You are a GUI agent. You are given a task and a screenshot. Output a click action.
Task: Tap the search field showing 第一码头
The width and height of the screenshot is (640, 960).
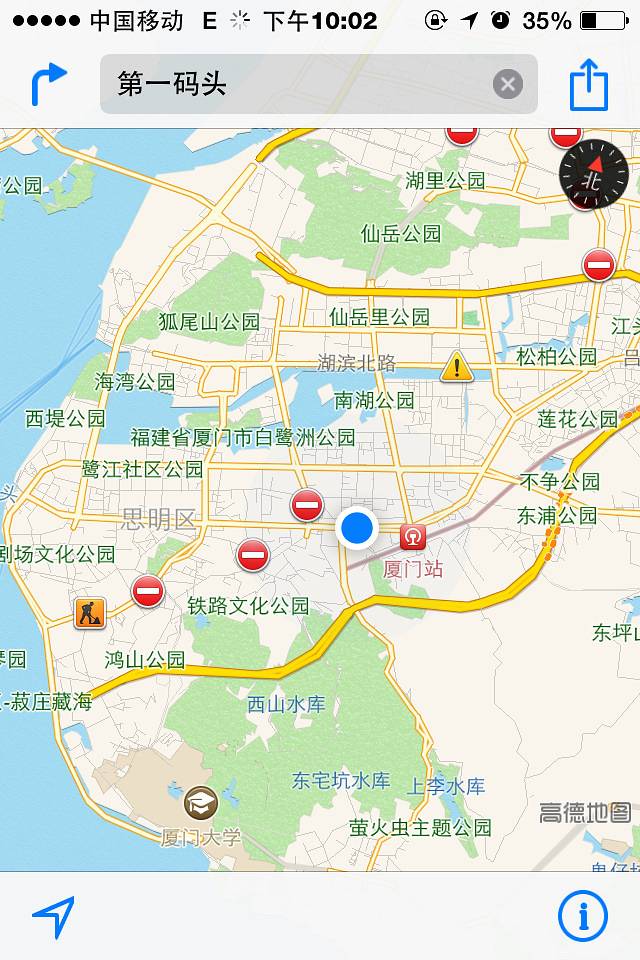click(x=300, y=84)
